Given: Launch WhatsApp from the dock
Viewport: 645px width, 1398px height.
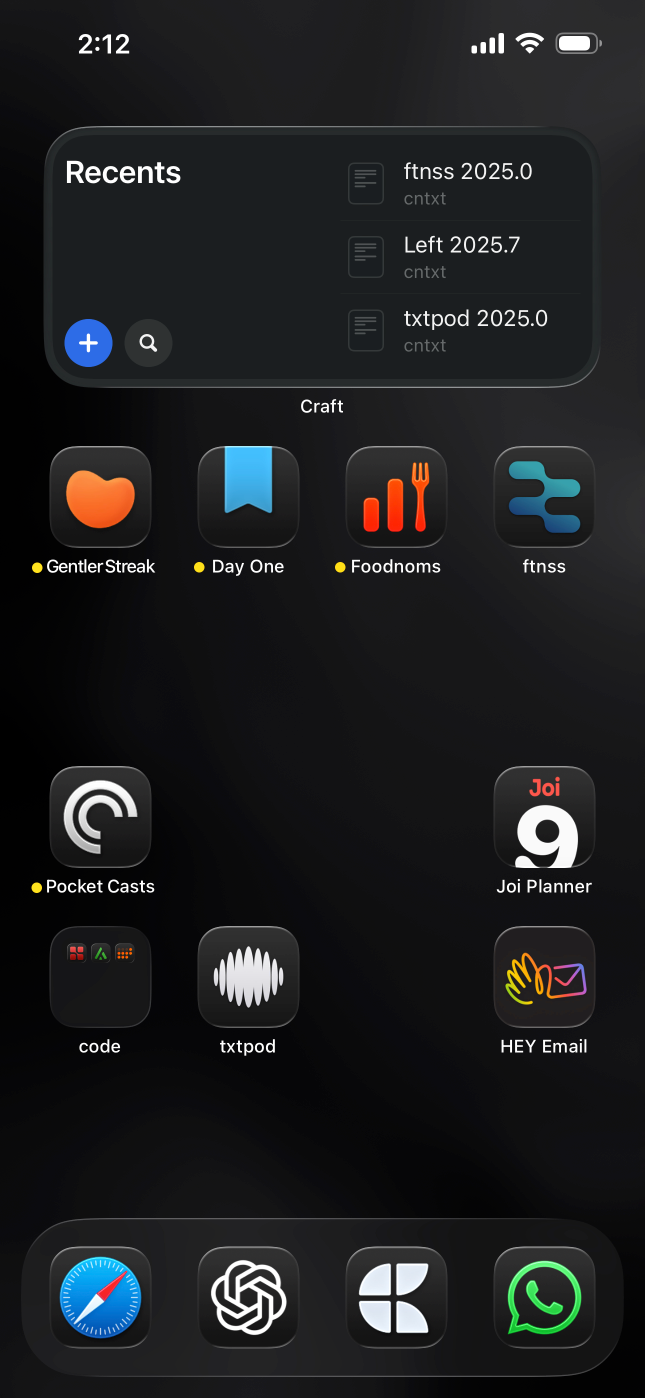Looking at the screenshot, I should point(544,1297).
